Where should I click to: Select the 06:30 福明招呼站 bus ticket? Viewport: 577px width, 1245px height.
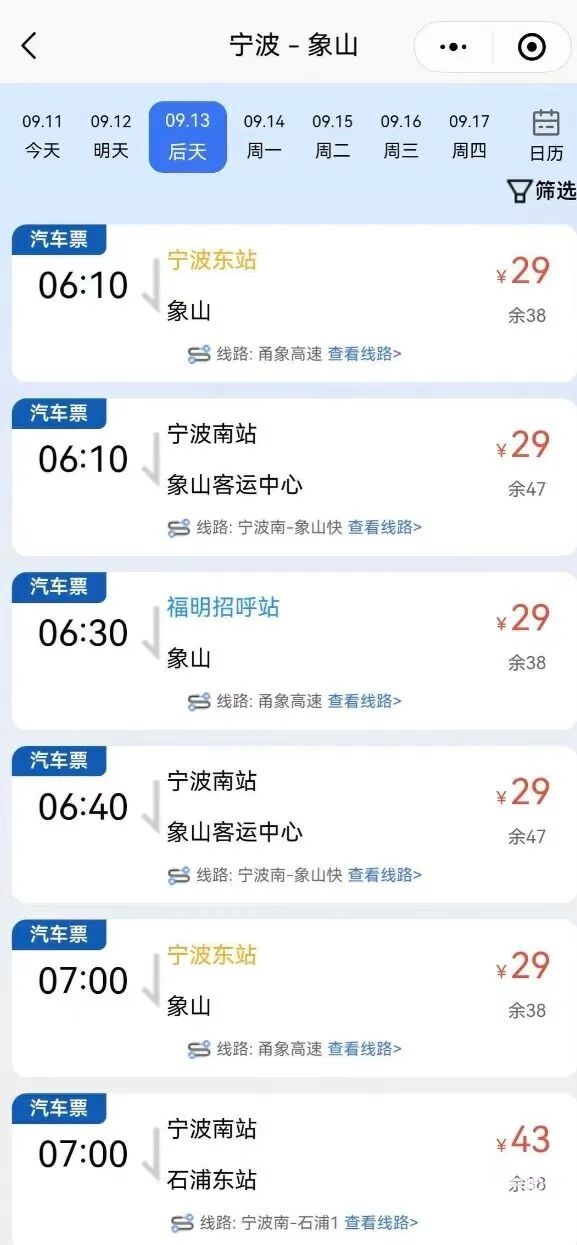click(x=294, y=651)
